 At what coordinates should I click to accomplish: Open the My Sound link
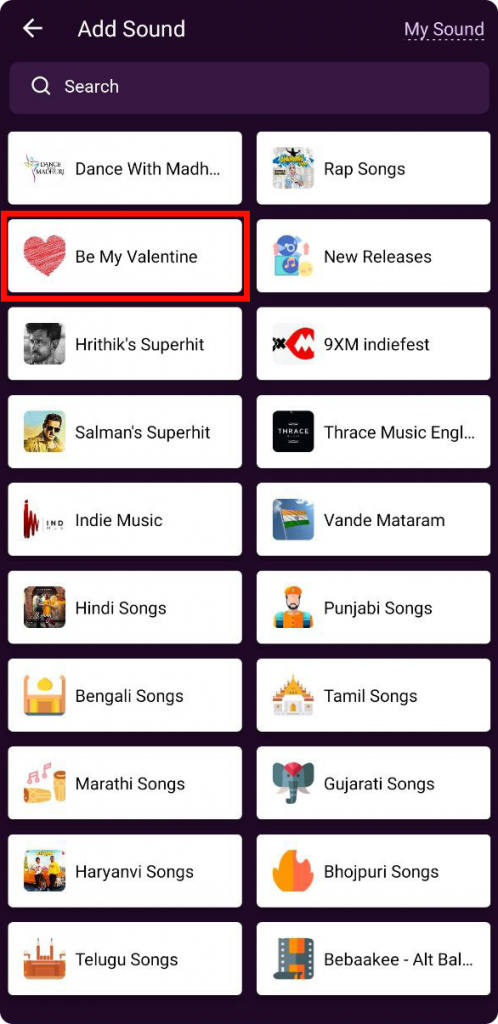click(x=444, y=29)
